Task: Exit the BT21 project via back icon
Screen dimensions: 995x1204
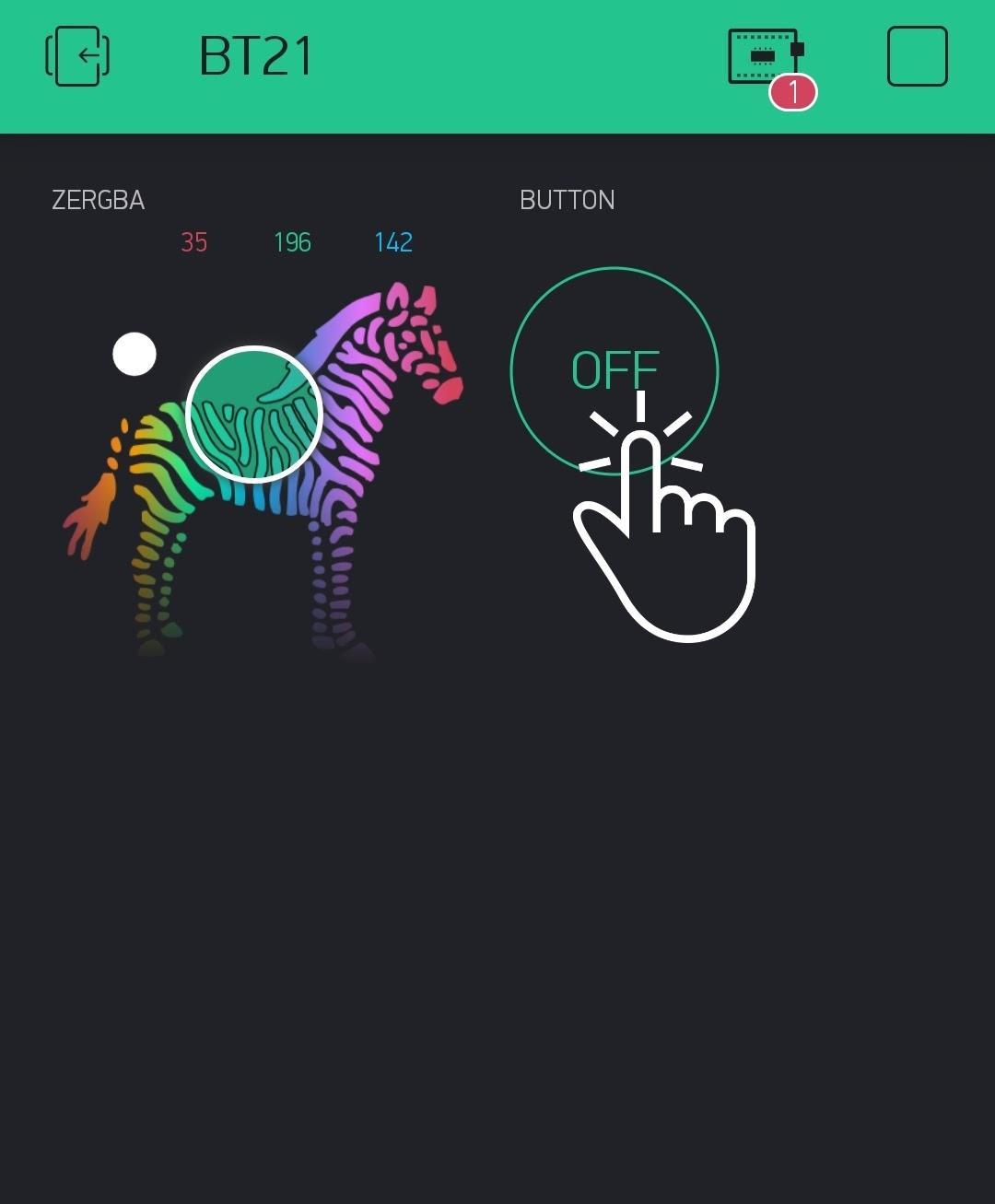Action: point(78,56)
